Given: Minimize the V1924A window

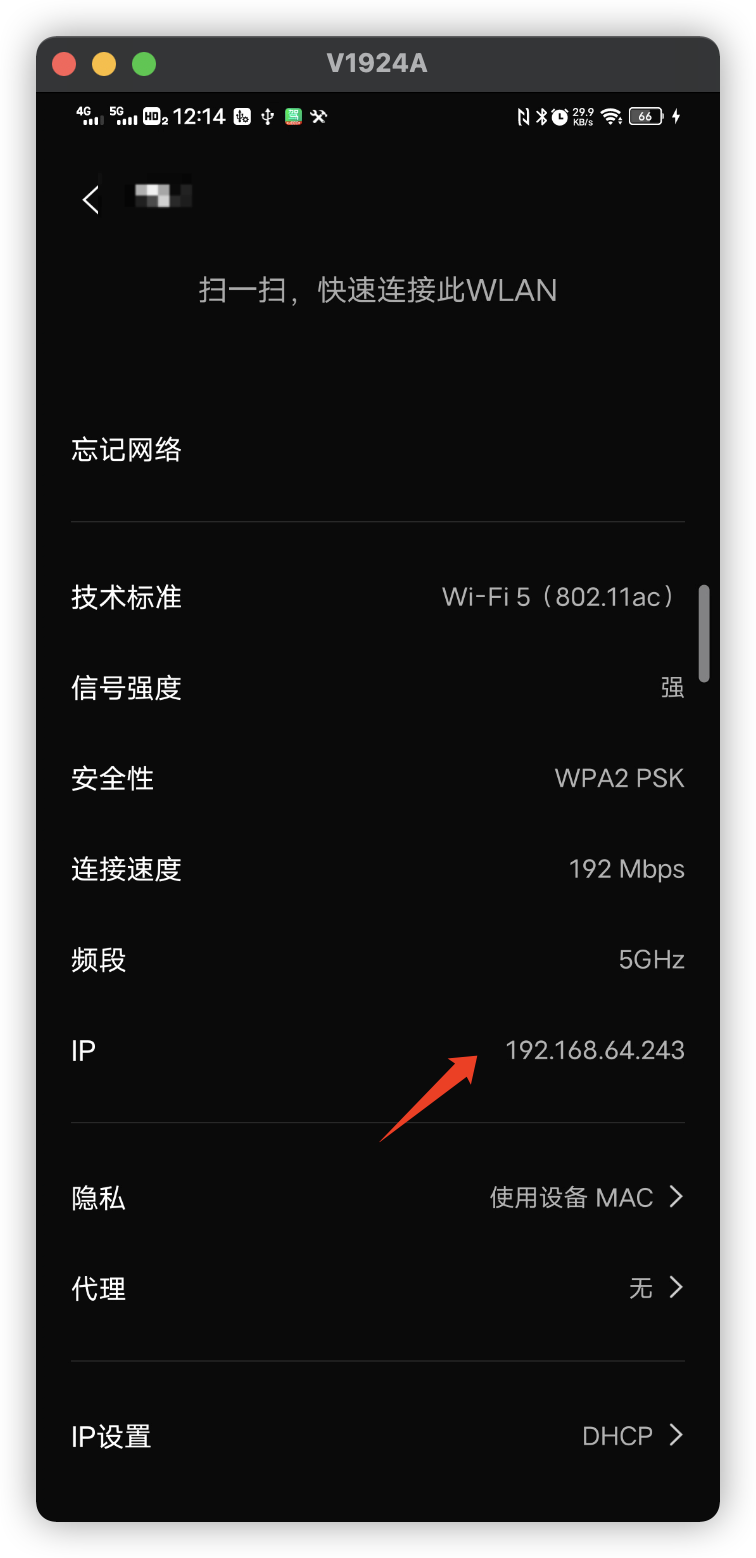Looking at the screenshot, I should coord(104,64).
